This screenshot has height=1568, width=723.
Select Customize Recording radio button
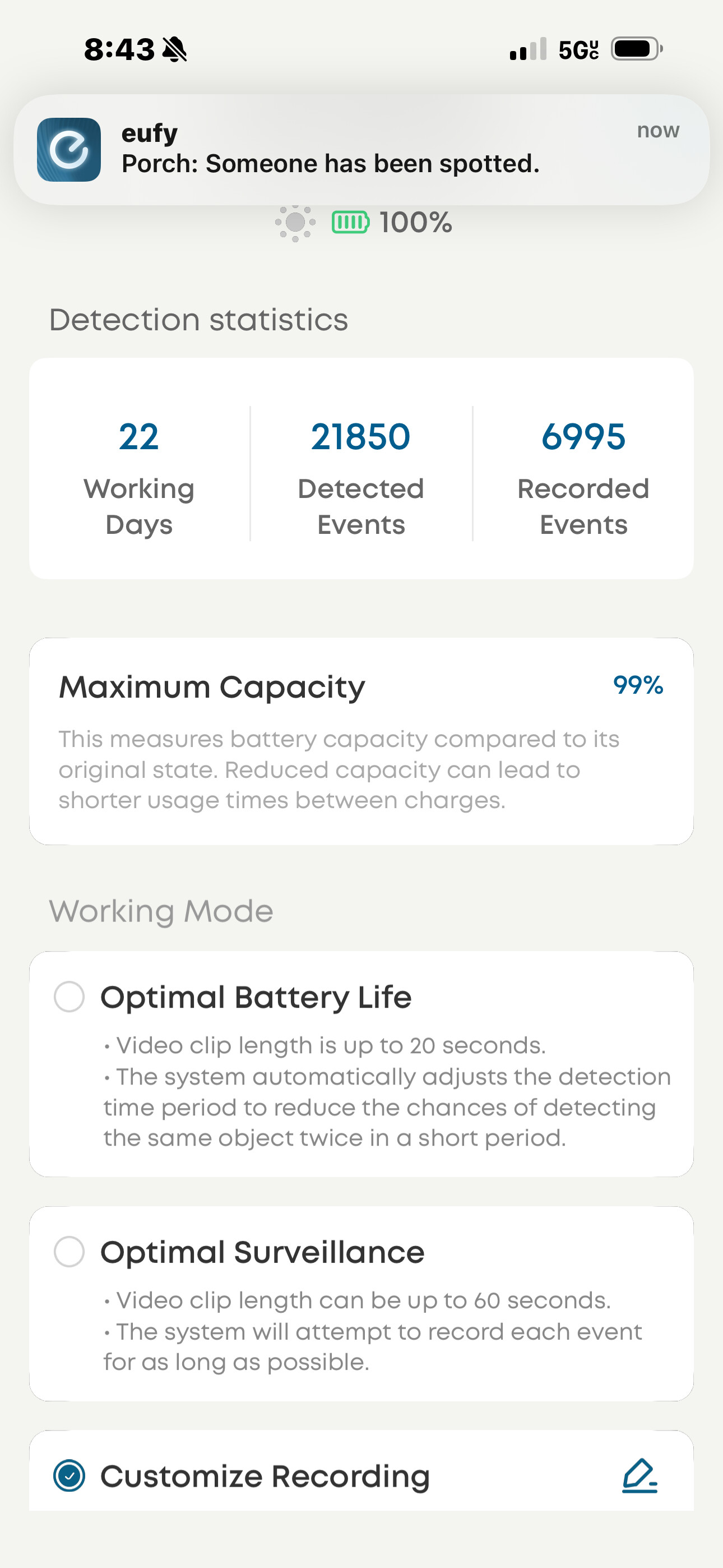(69, 1475)
